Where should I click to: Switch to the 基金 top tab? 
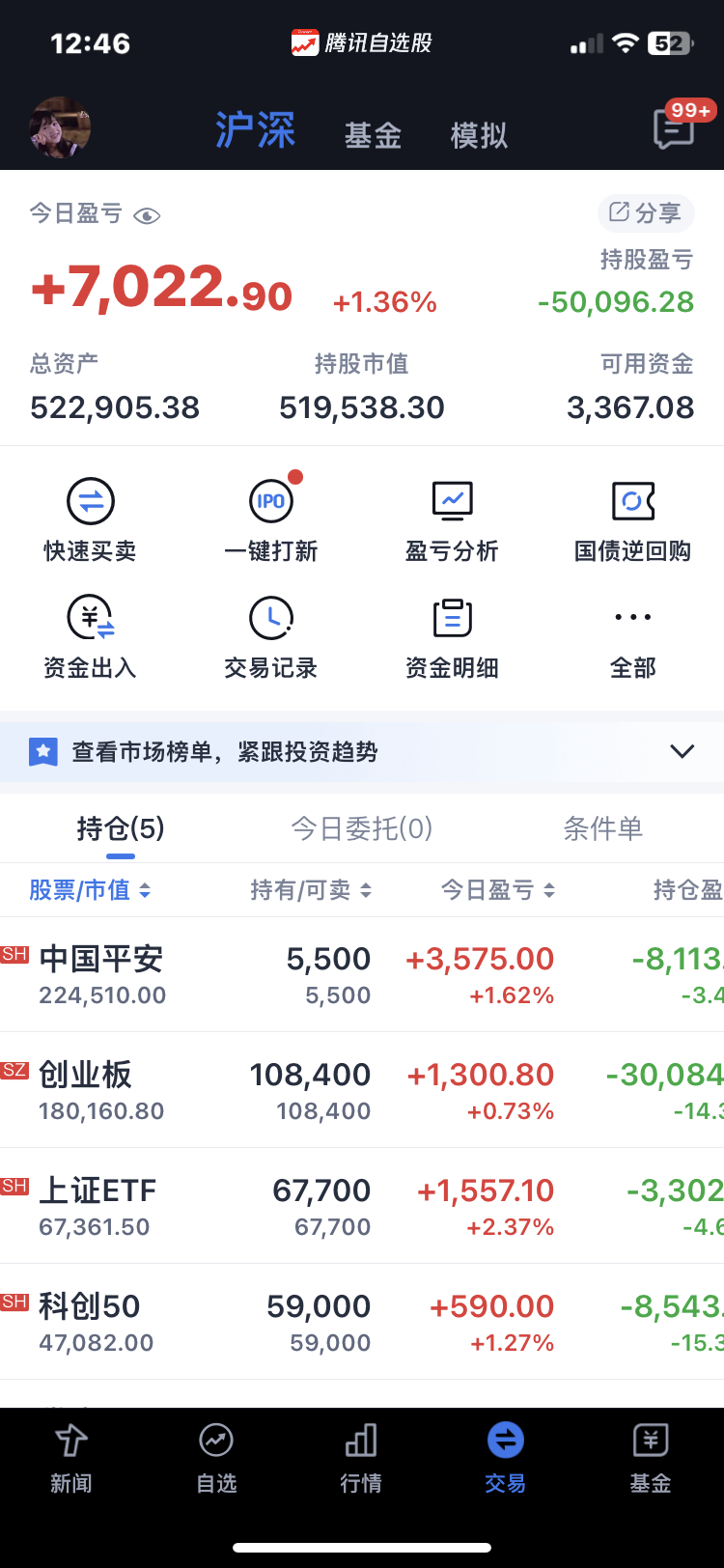pos(373,134)
